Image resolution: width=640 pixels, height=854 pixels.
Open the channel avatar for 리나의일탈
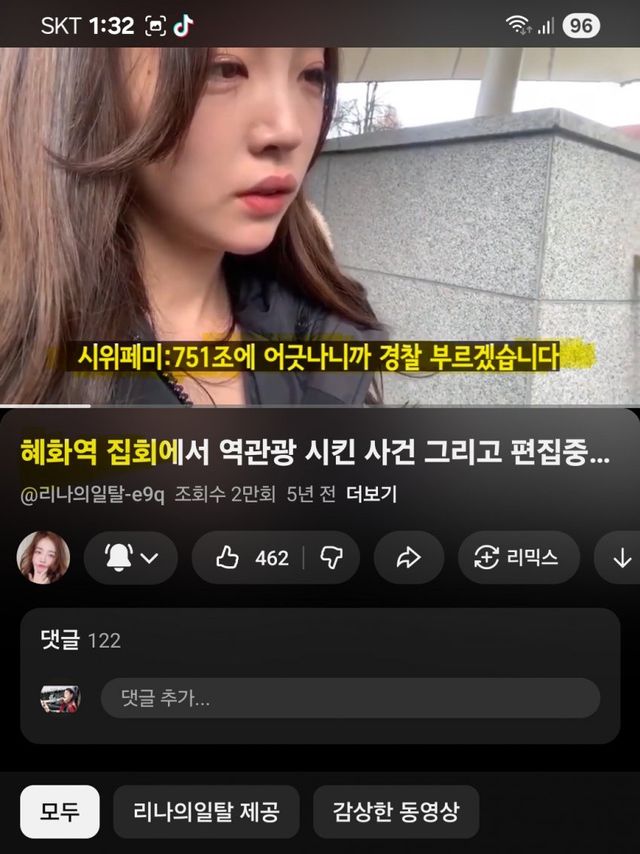43,558
